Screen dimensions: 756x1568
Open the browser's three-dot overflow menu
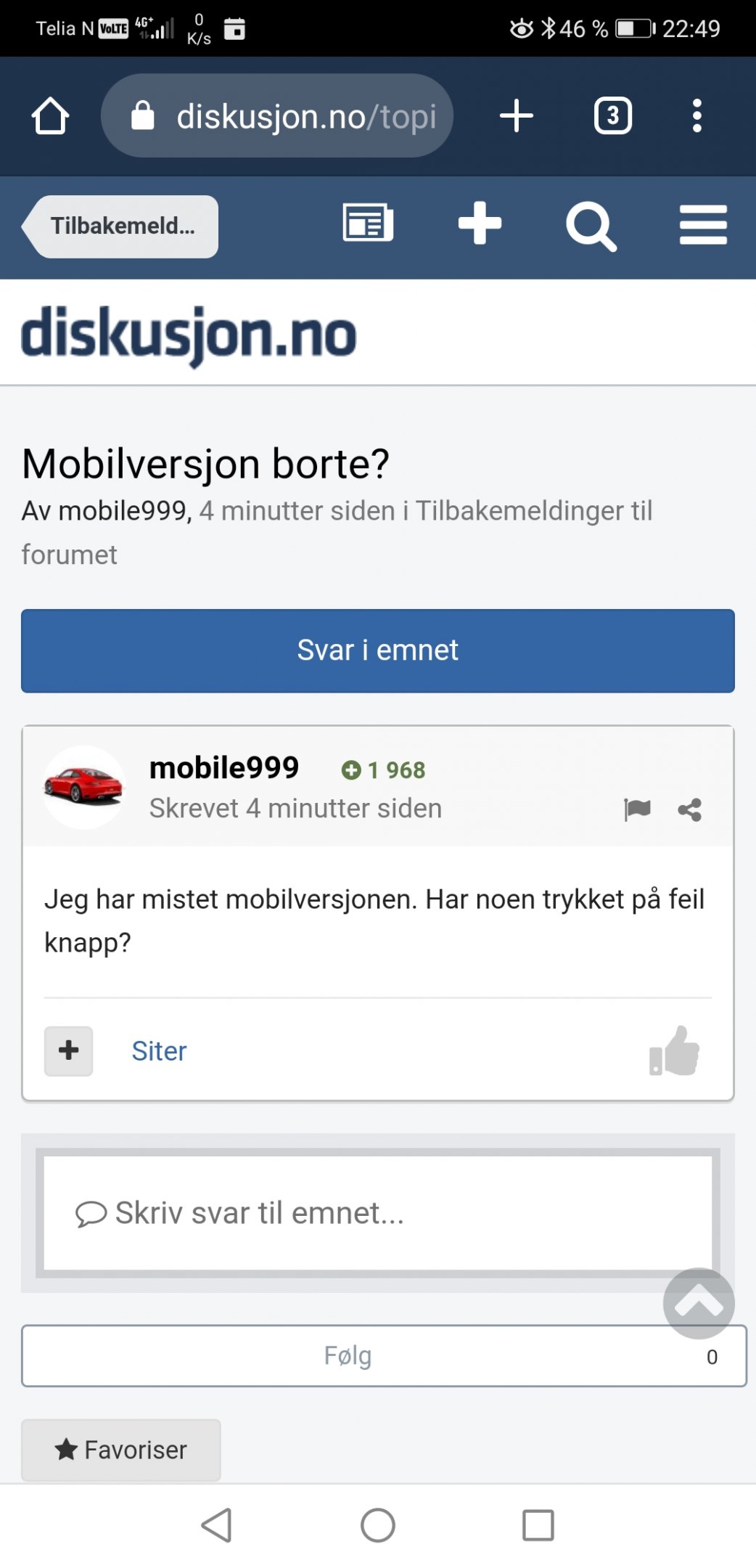tap(697, 116)
